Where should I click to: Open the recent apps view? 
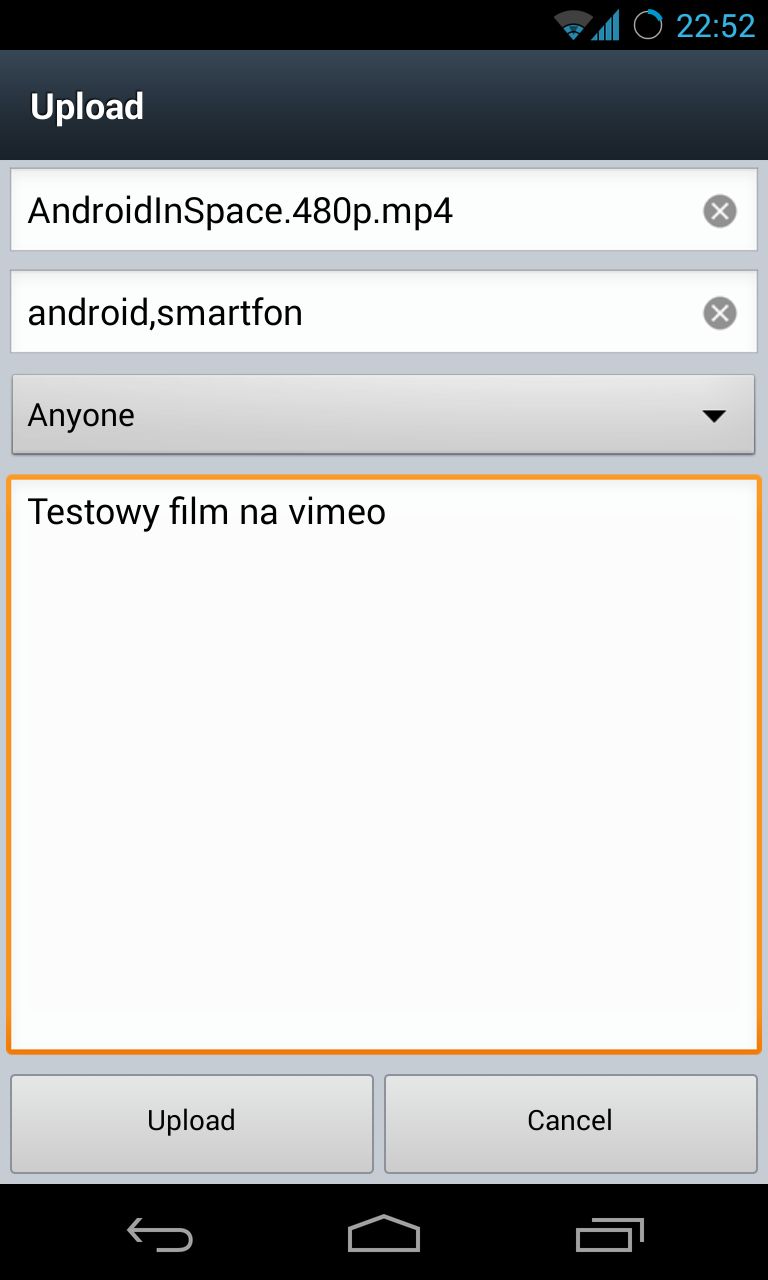(x=609, y=1234)
